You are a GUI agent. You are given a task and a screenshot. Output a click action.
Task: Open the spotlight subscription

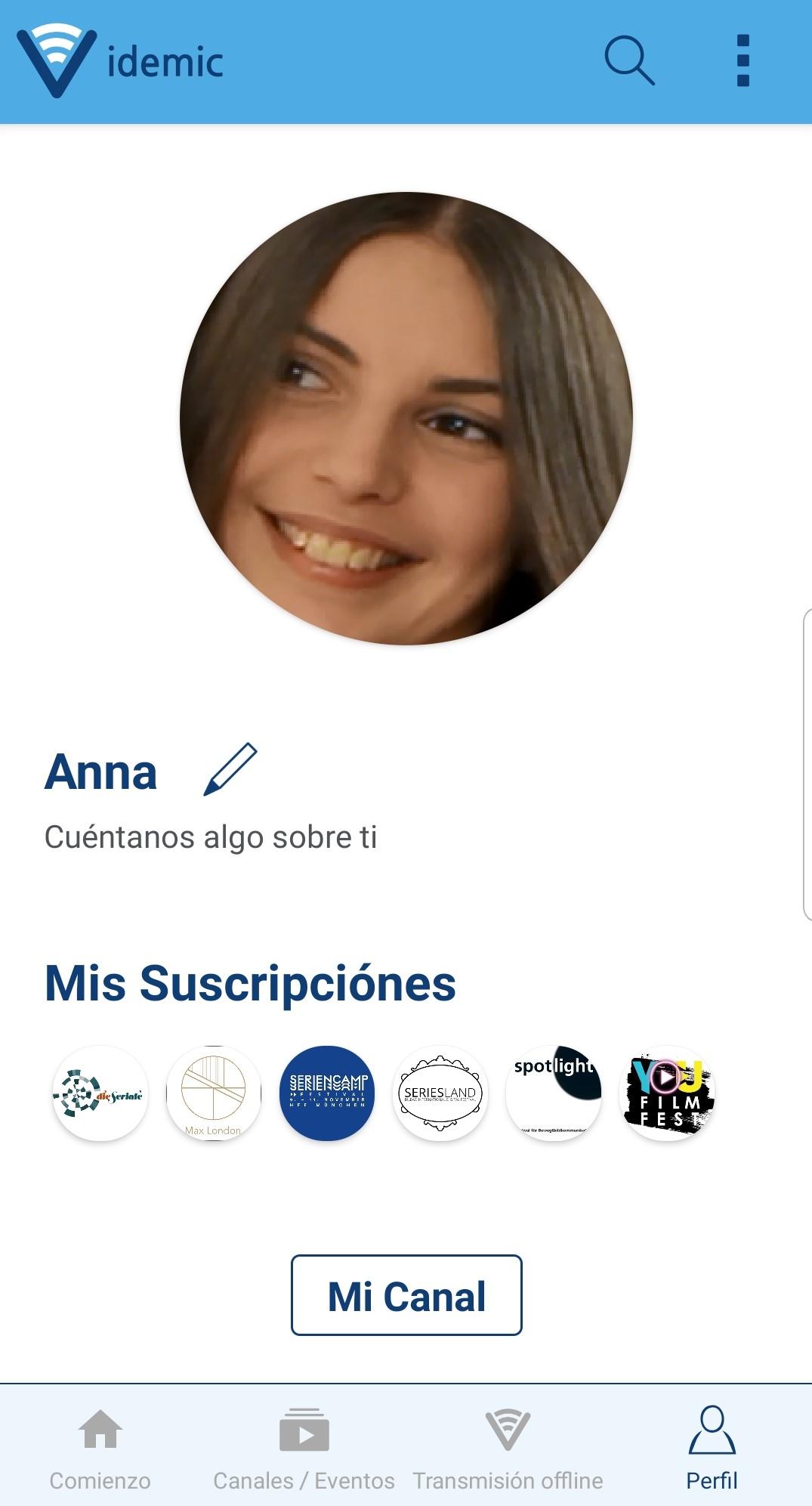tap(554, 1093)
